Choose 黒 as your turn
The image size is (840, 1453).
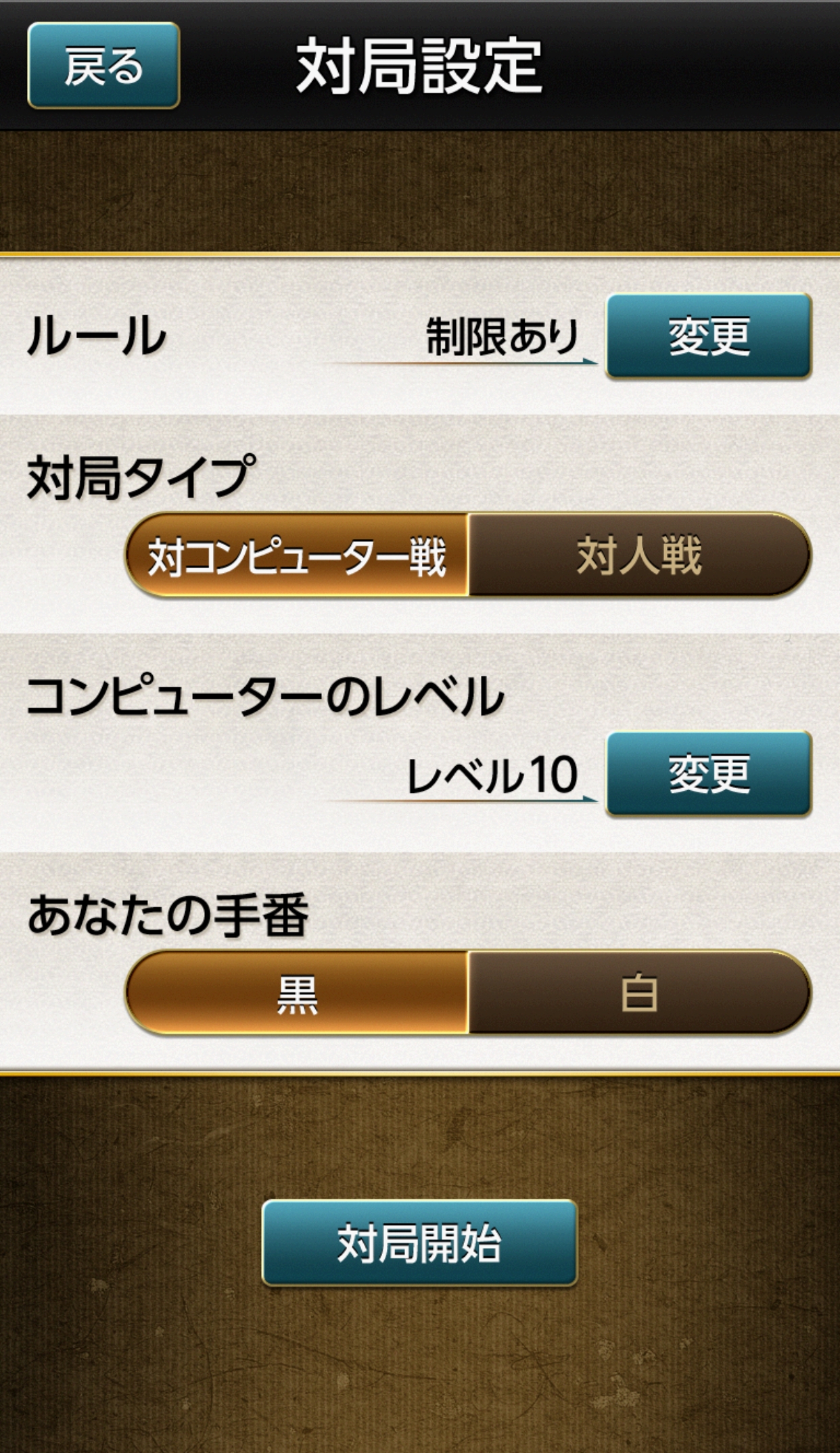(297, 993)
